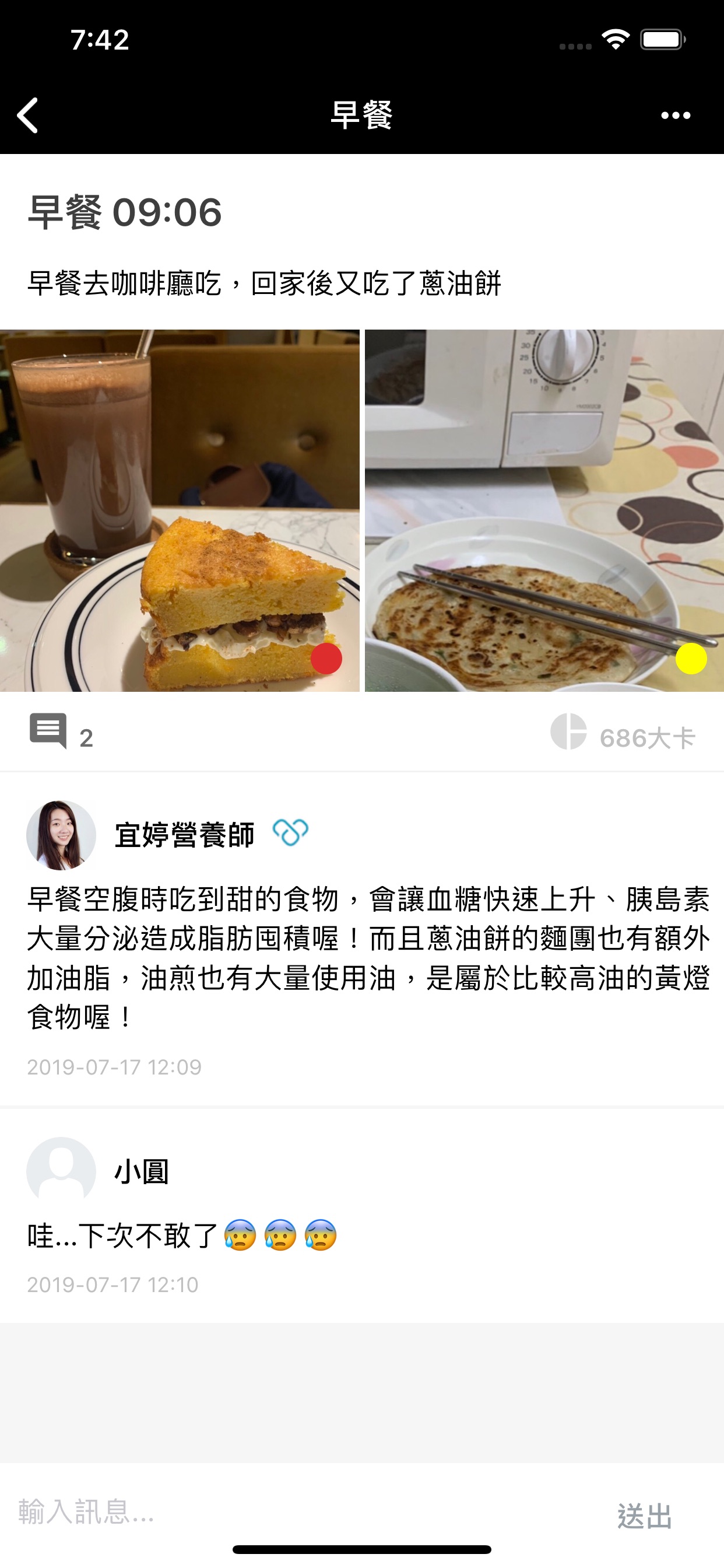Go back from the 早餐 page
Screen dimensions: 724x1568
click(x=28, y=115)
